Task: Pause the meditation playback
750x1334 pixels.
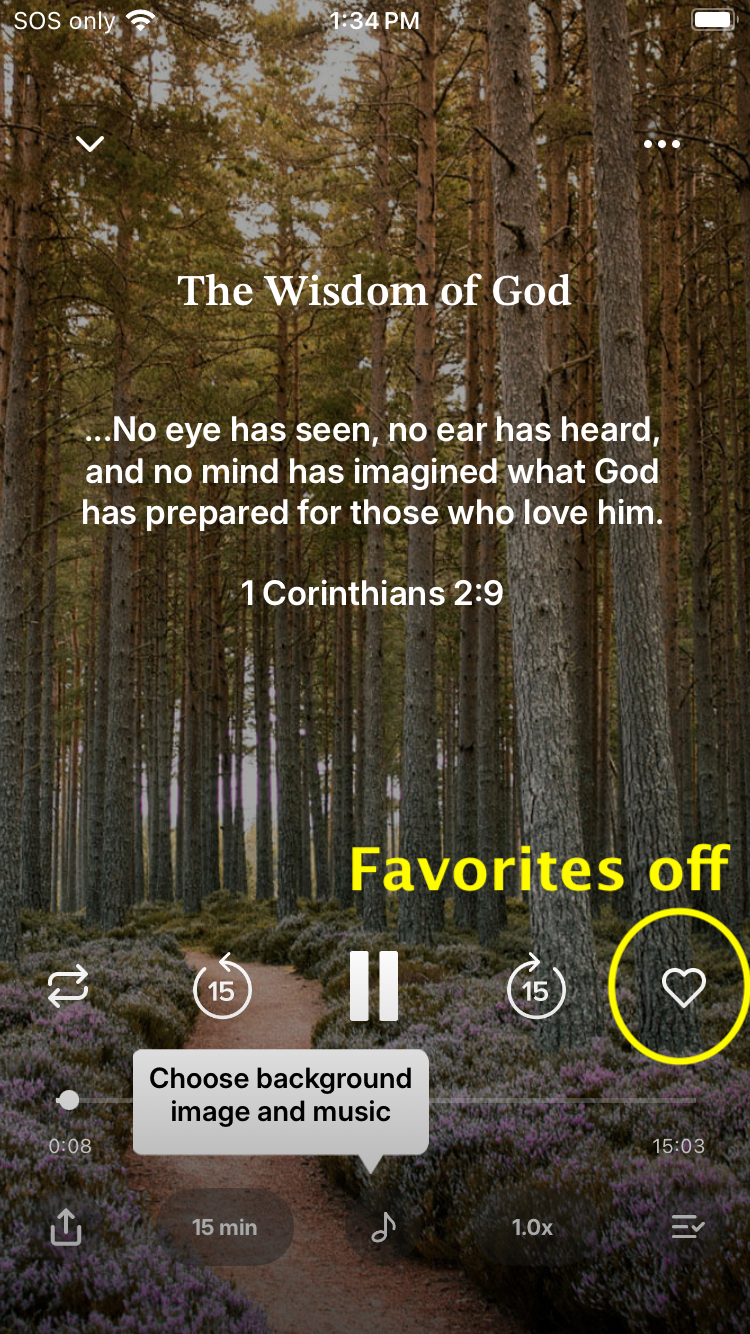Action: (374, 986)
